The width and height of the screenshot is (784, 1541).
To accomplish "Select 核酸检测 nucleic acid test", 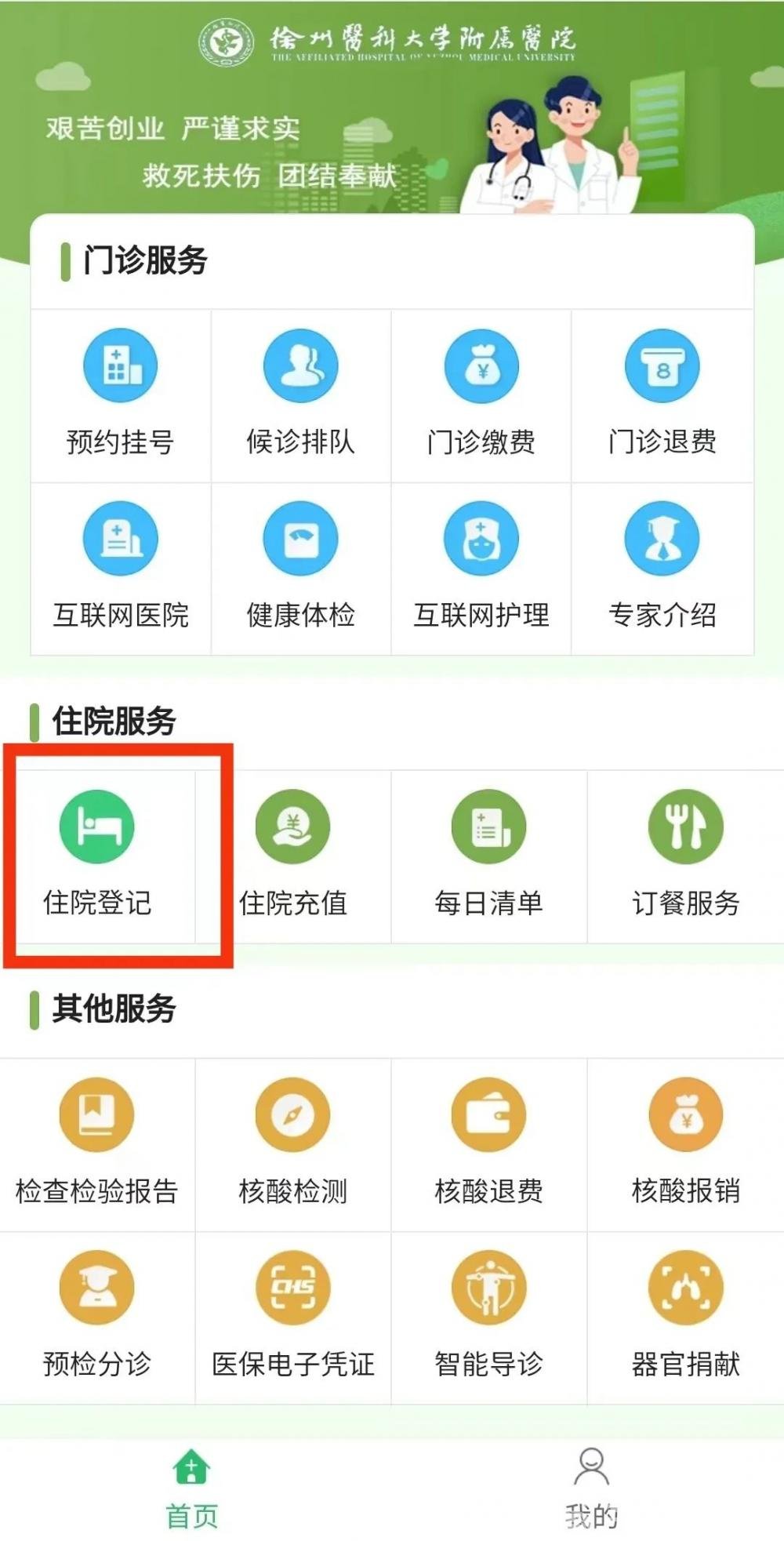I will pos(292,1143).
